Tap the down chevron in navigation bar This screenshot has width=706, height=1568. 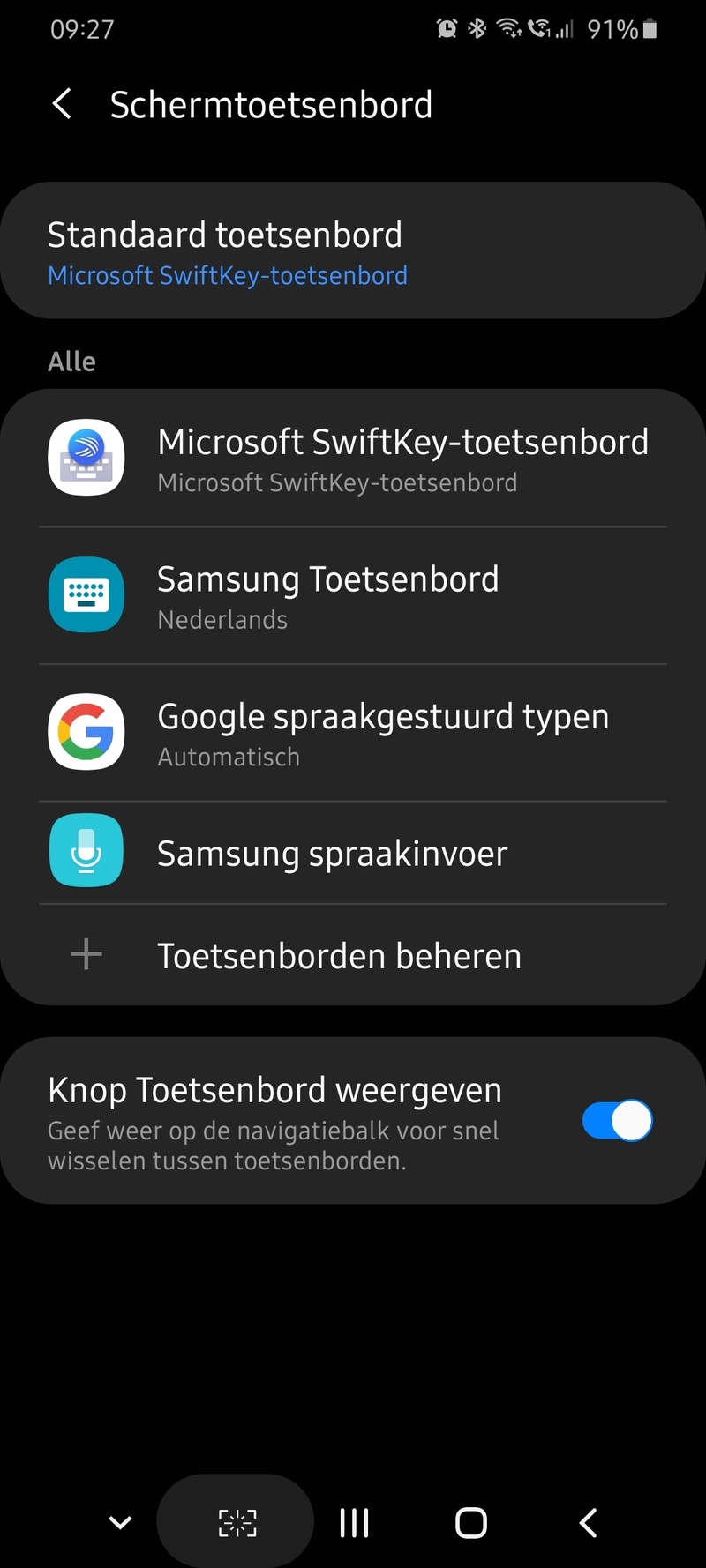coord(120,1522)
